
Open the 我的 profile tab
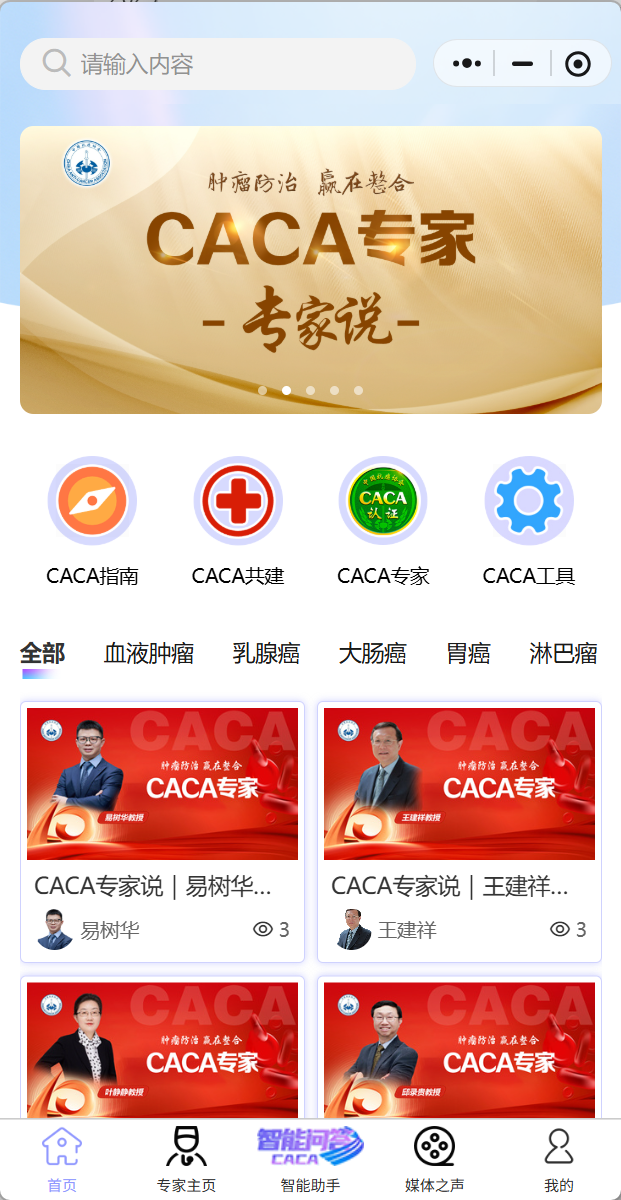tap(559, 1159)
